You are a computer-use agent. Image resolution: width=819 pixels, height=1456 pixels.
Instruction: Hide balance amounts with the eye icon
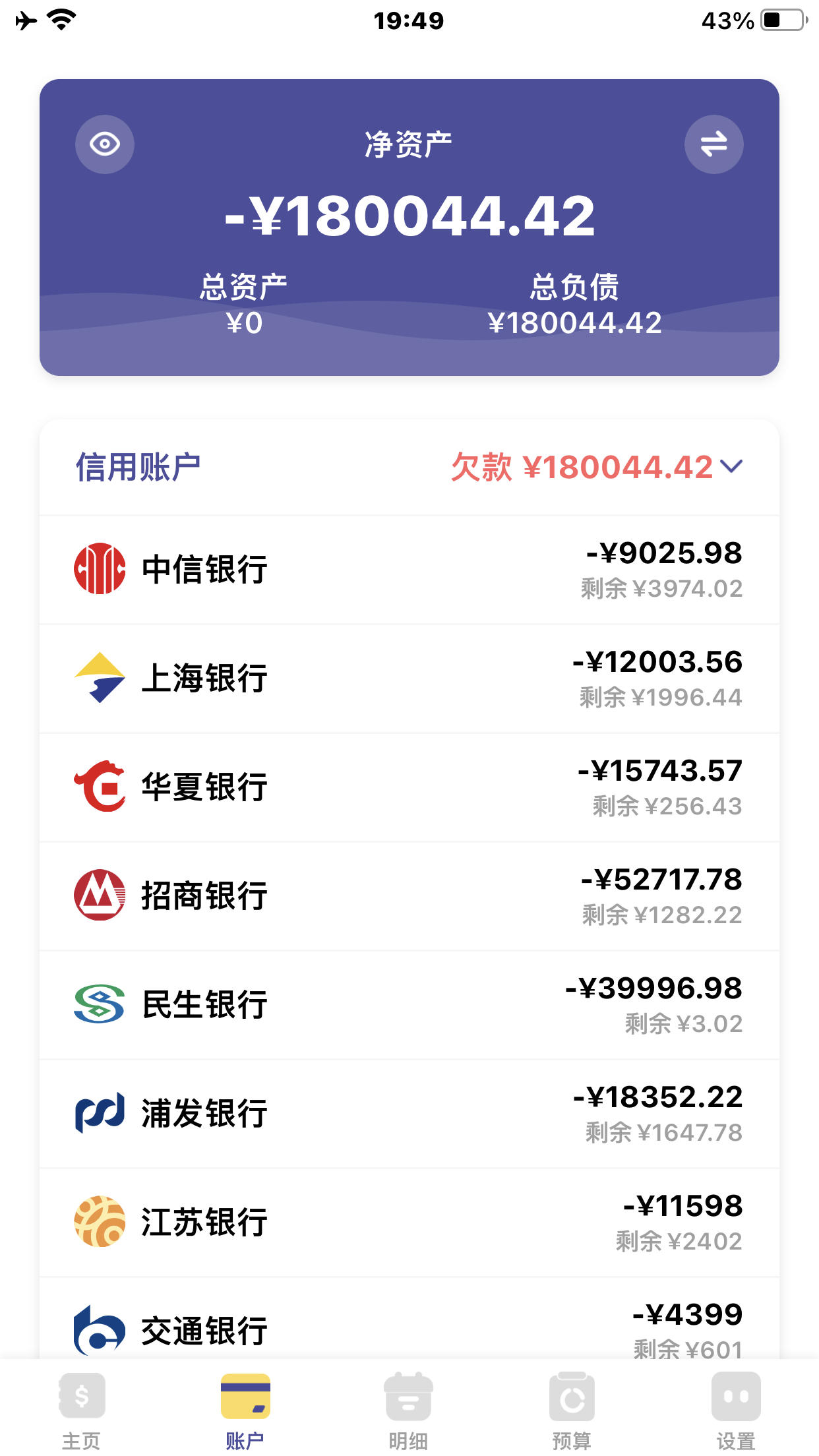(x=104, y=144)
